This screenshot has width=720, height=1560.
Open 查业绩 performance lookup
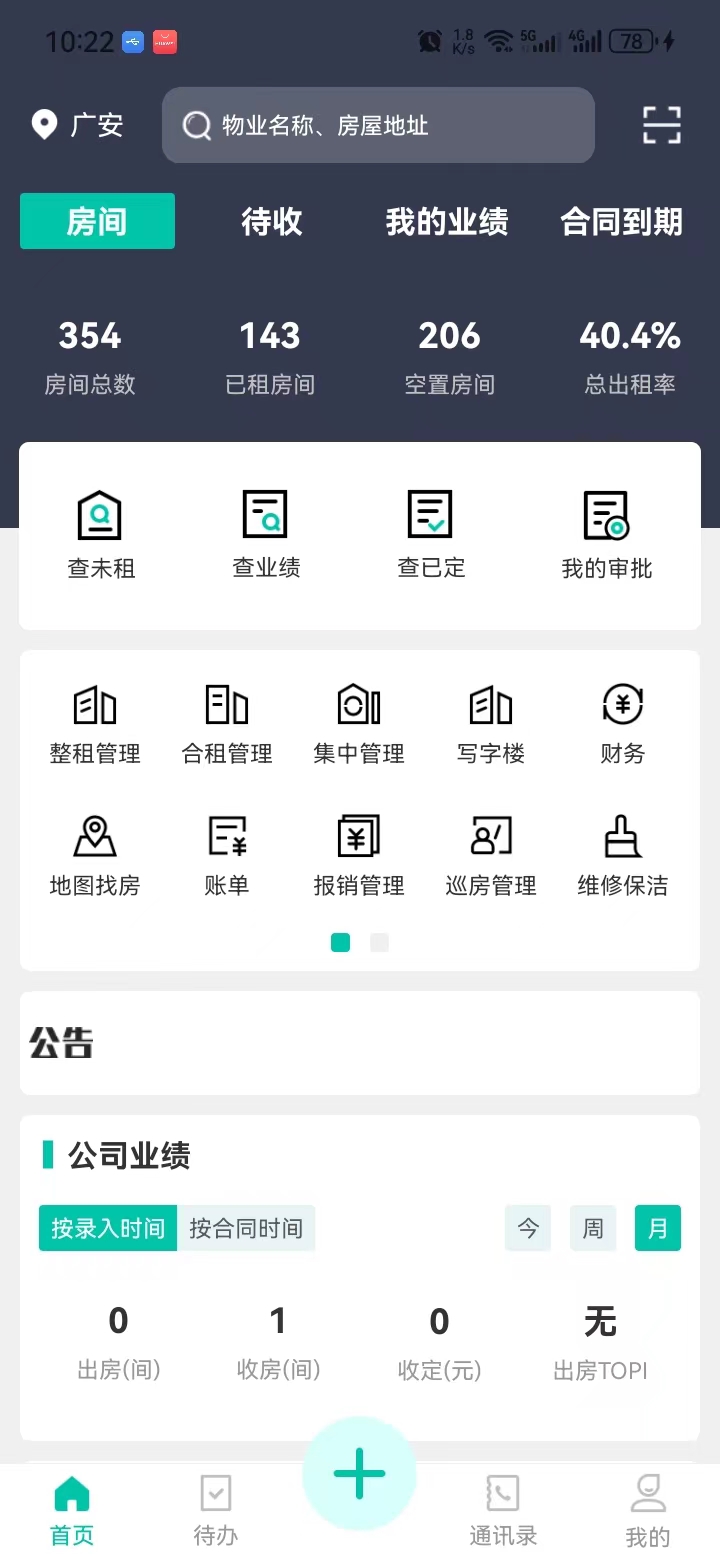point(265,535)
